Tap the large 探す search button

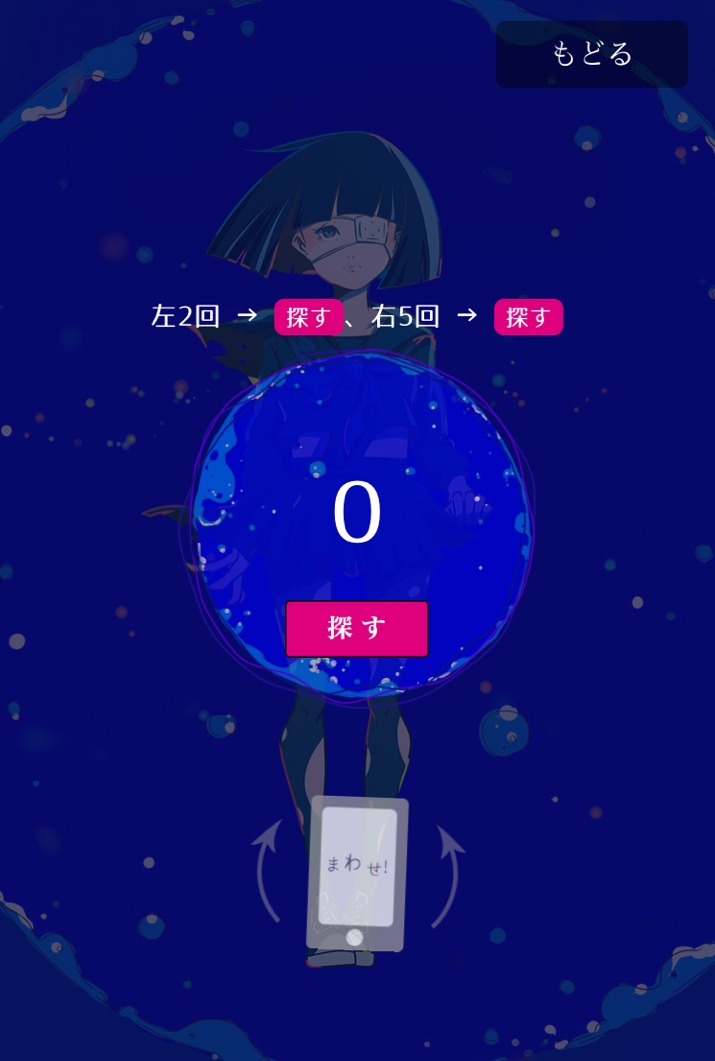[357, 629]
